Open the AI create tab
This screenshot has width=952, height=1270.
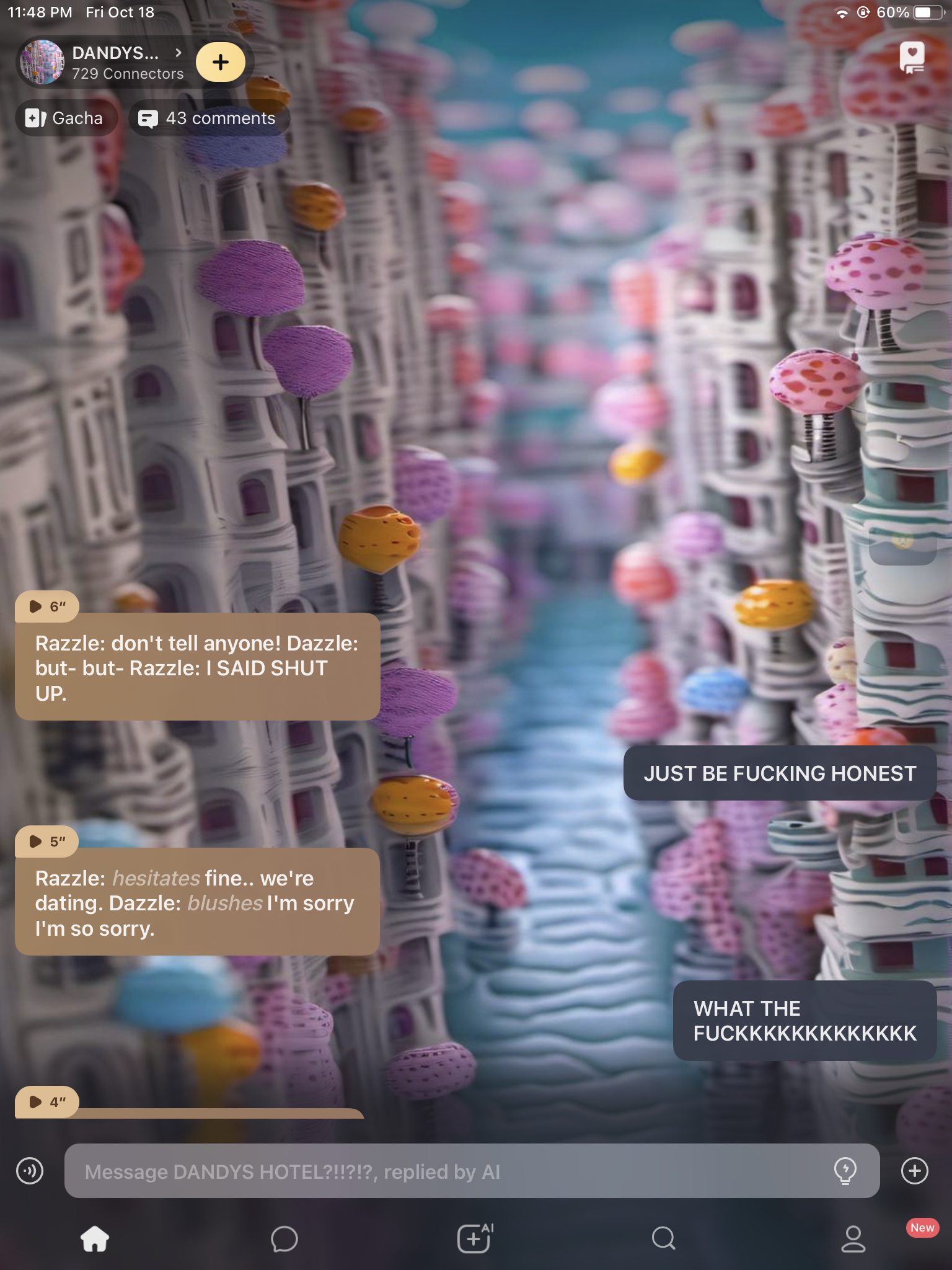click(x=475, y=1238)
